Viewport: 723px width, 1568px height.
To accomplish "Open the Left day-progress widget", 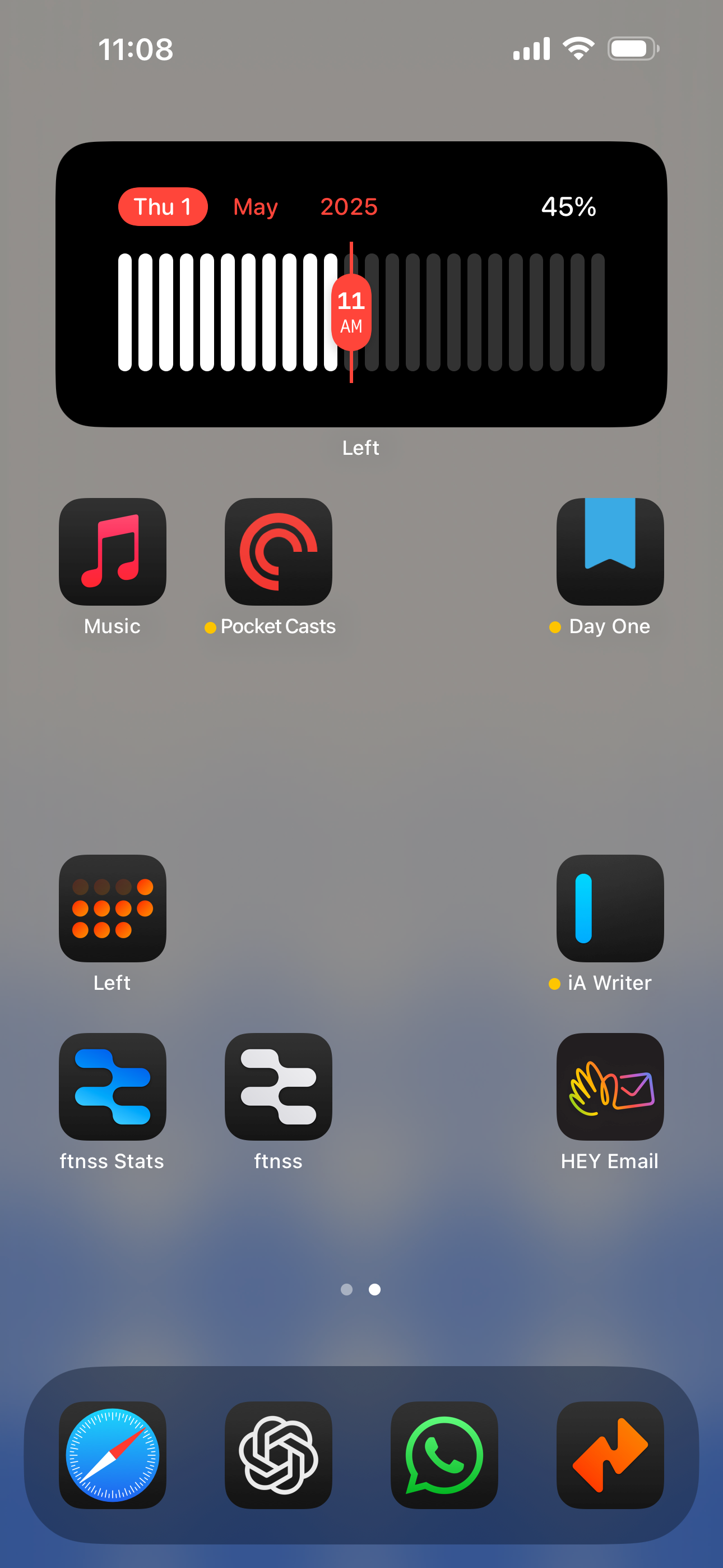I will (x=361, y=284).
